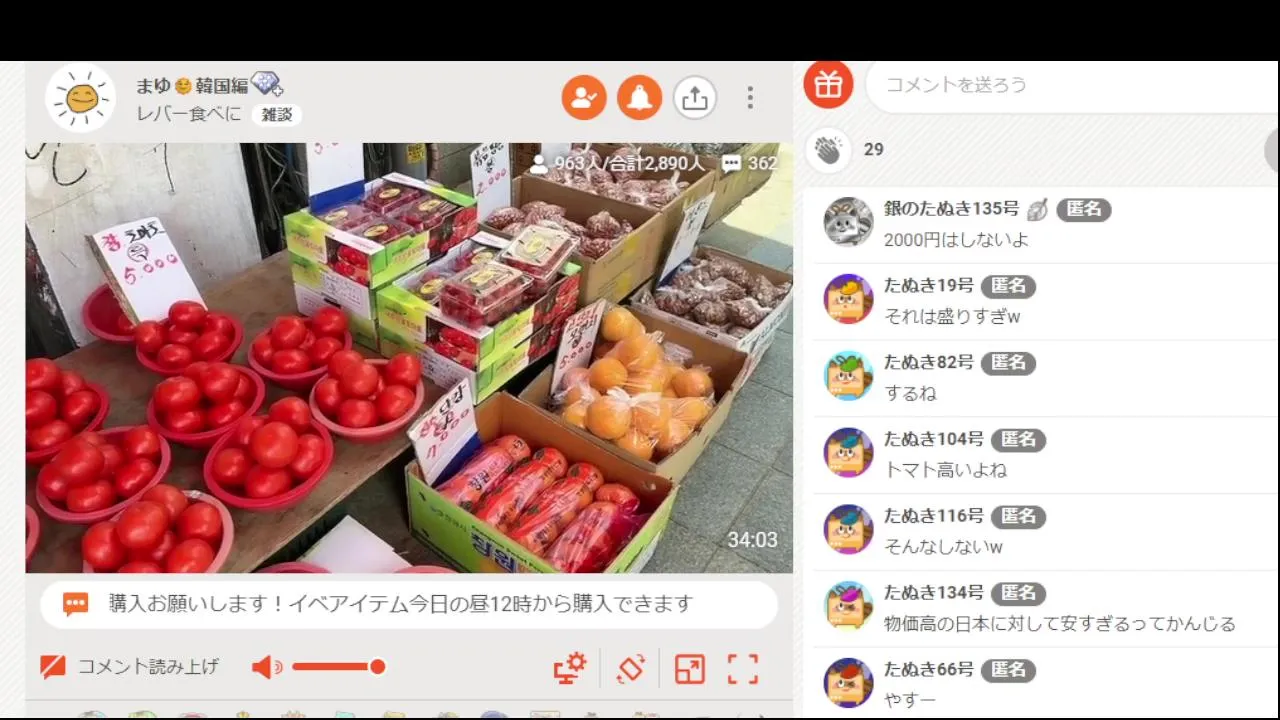Open stream quality settings gear-monitor icon
Screen dimensions: 1280x720
click(x=570, y=668)
